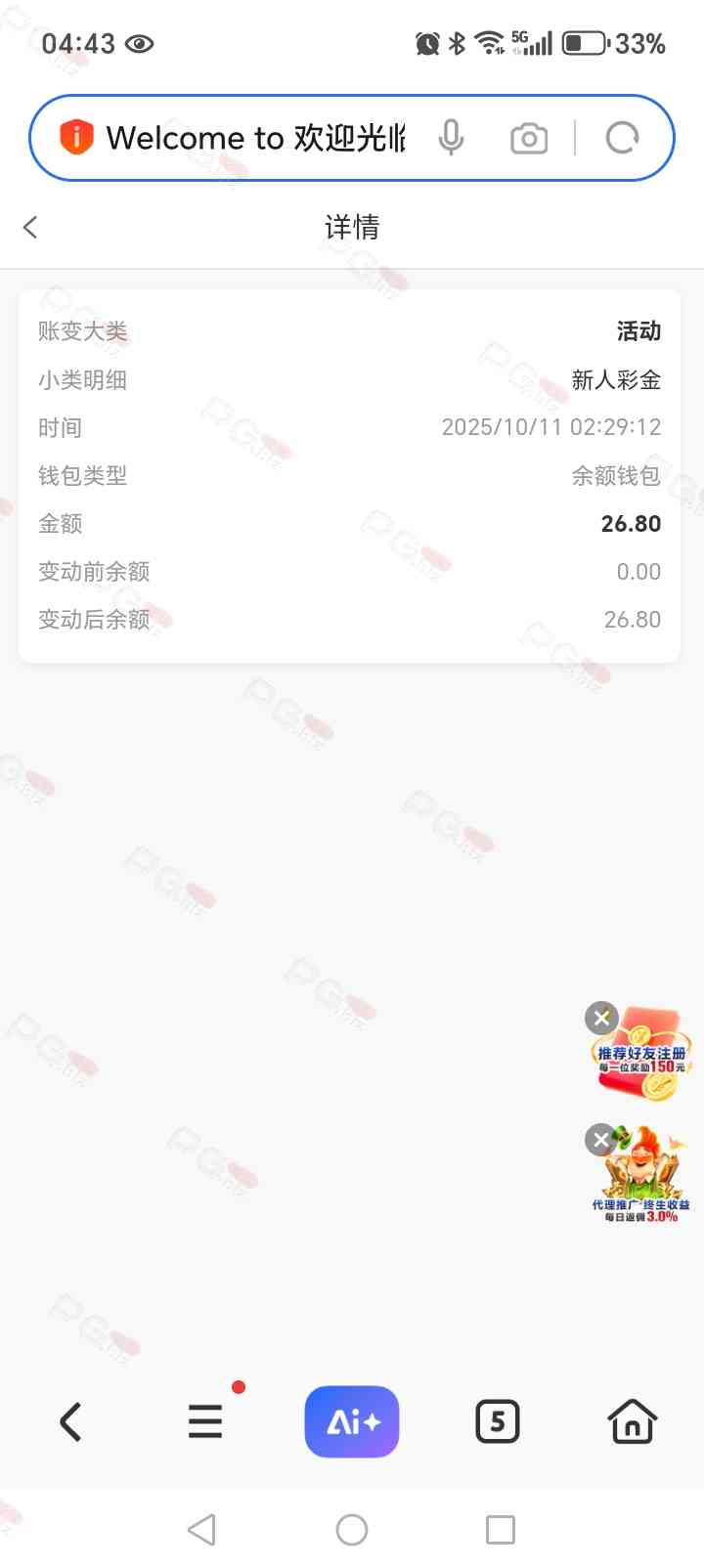
Task: Open the system recent apps view
Action: (501, 1529)
